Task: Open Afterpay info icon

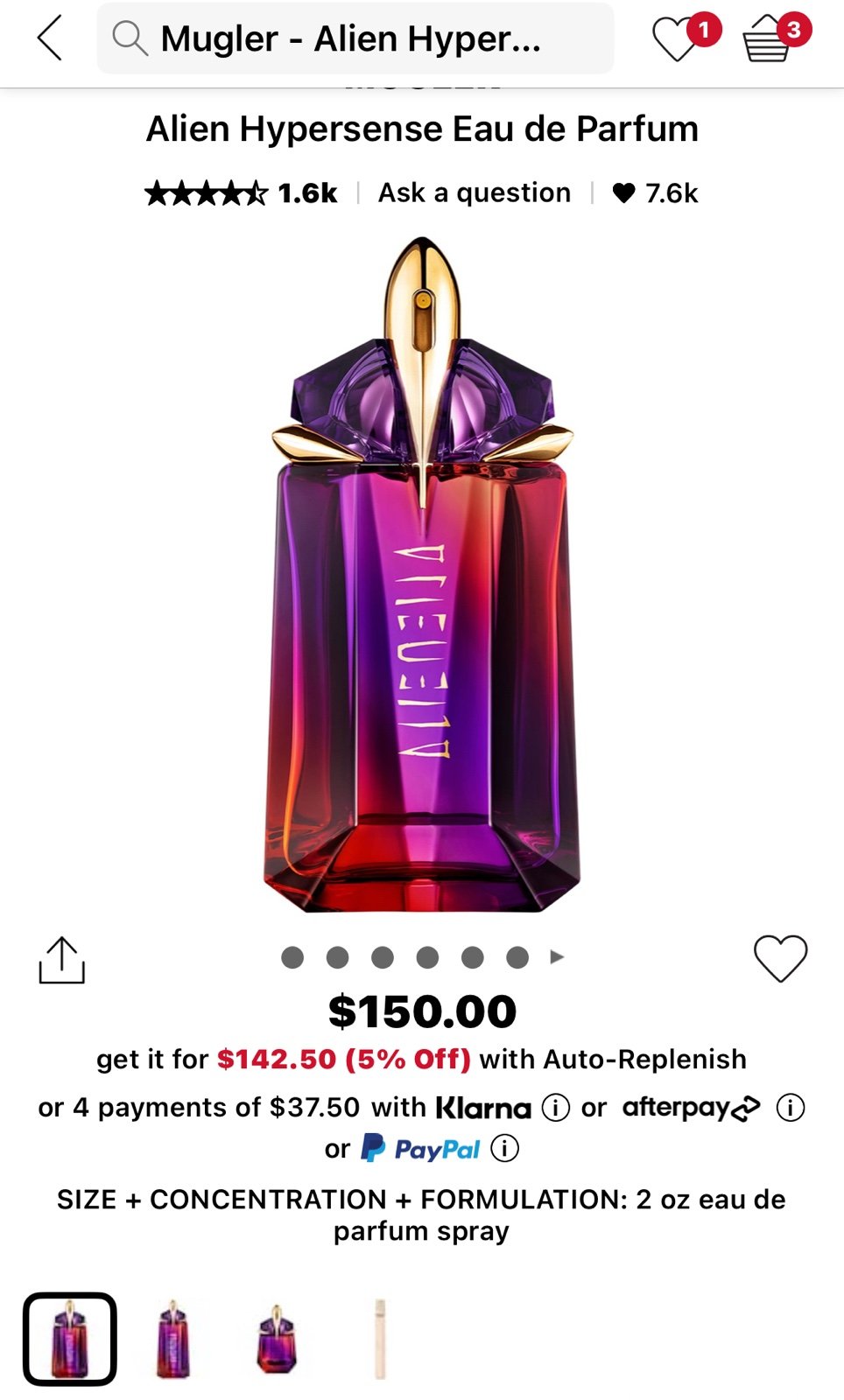Action: 791,1108
